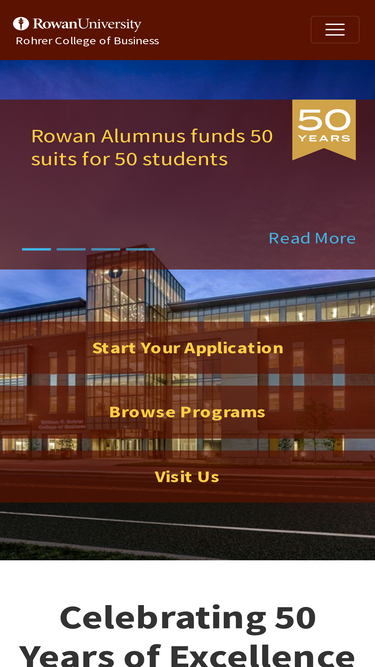
Task: Jump to the second carousel slide indicator
Action: [x=71, y=249]
